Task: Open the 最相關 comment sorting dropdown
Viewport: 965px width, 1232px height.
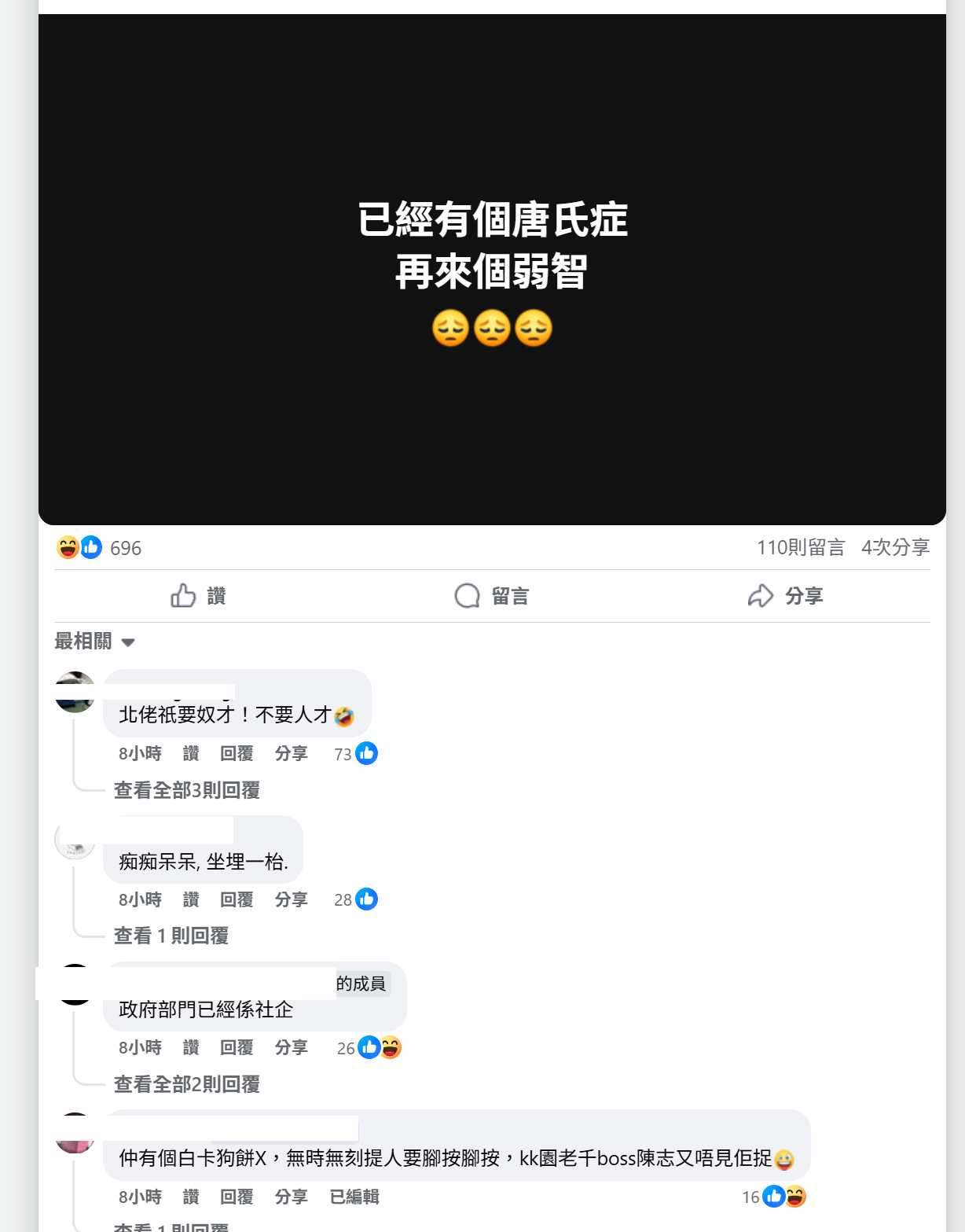Action: pos(94,642)
